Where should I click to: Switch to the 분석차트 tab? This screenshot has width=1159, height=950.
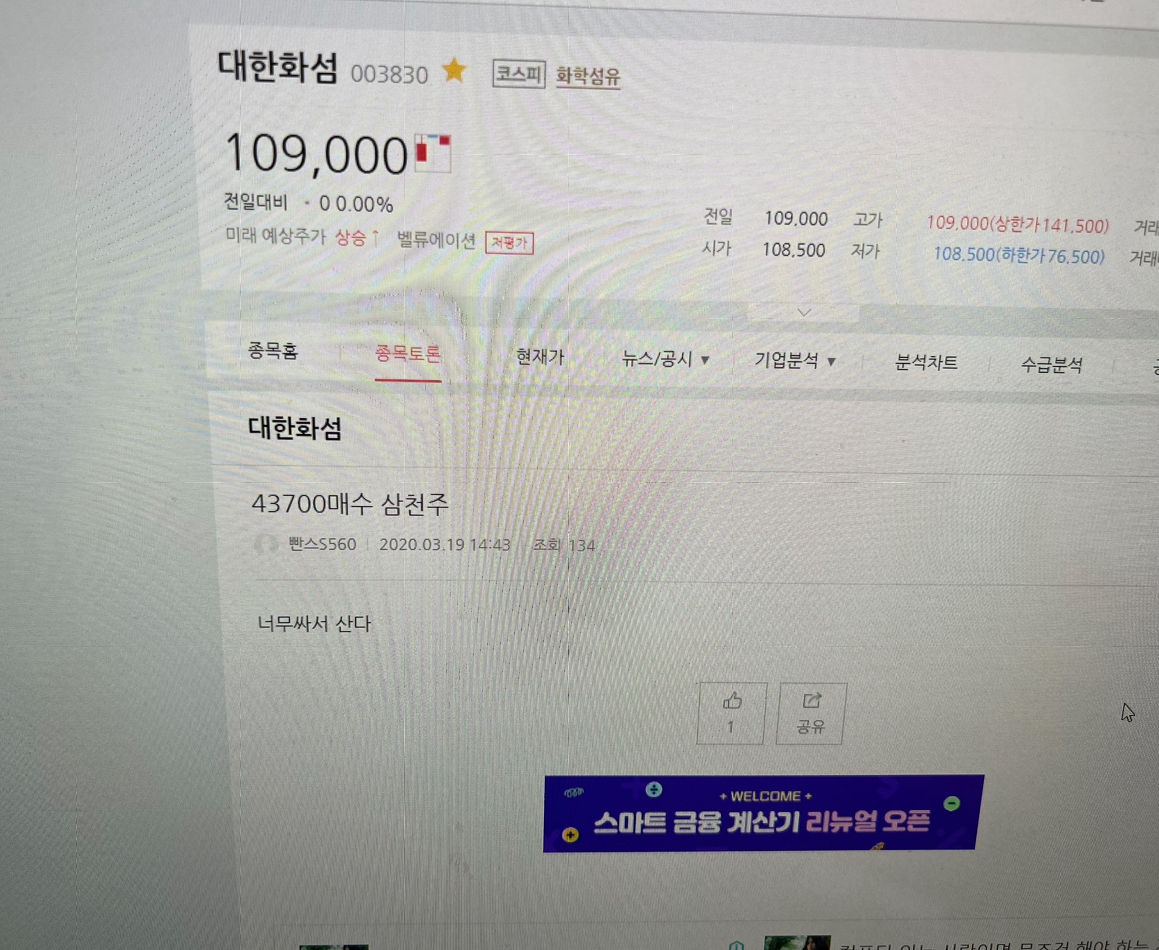tap(926, 363)
